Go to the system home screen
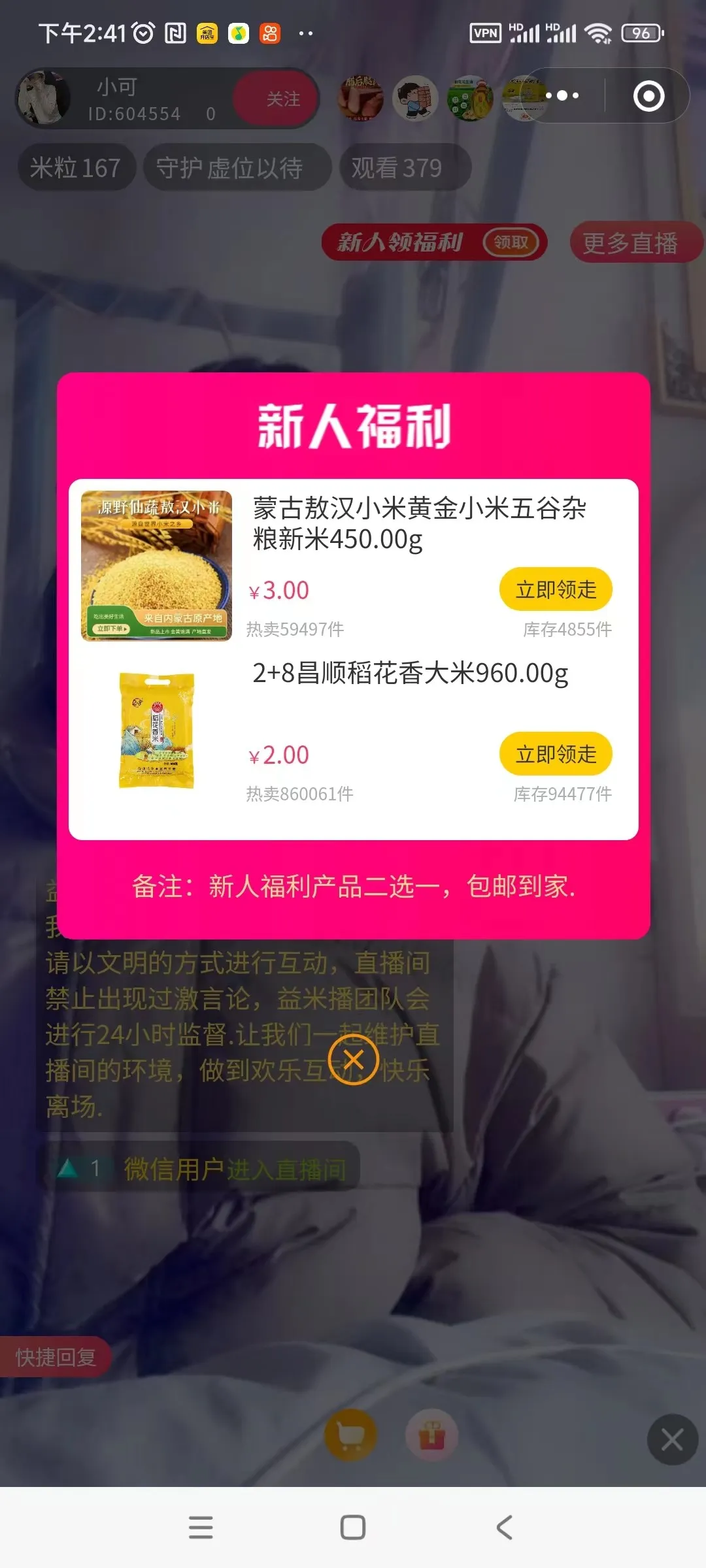Viewport: 706px width, 1568px height. (x=353, y=1527)
